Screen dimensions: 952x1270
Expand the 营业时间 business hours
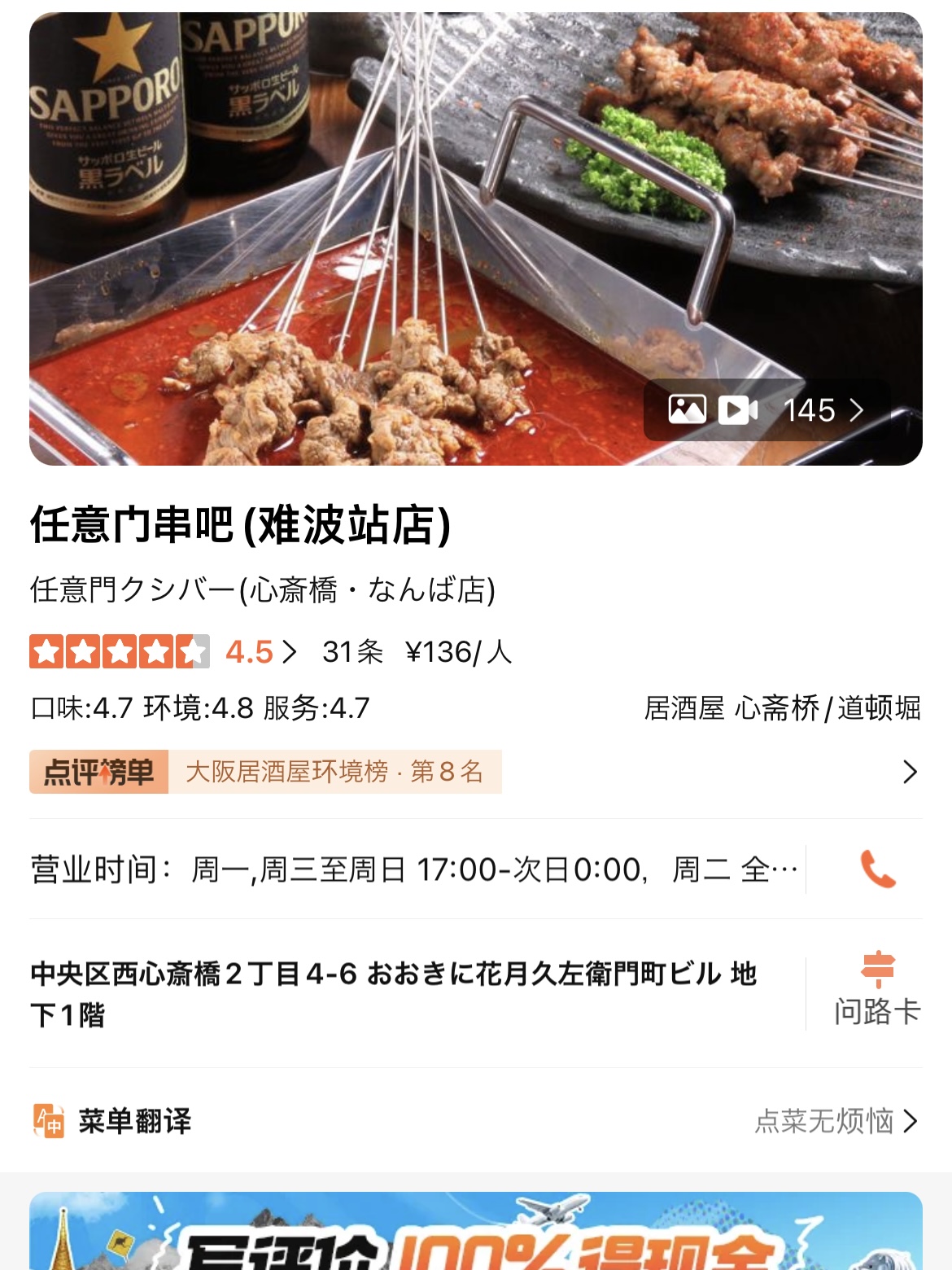[x=415, y=869]
